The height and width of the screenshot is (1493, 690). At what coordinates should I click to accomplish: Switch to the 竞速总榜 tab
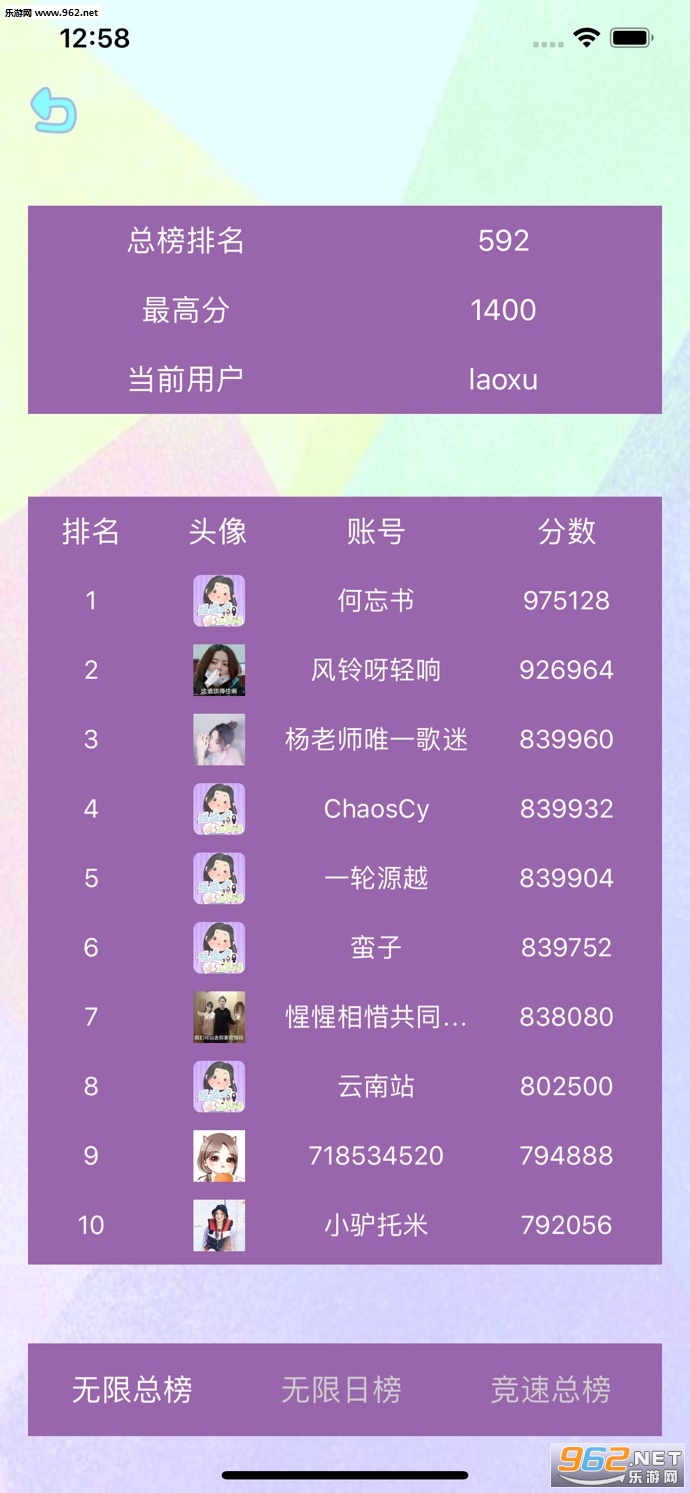pyautogui.click(x=550, y=1389)
